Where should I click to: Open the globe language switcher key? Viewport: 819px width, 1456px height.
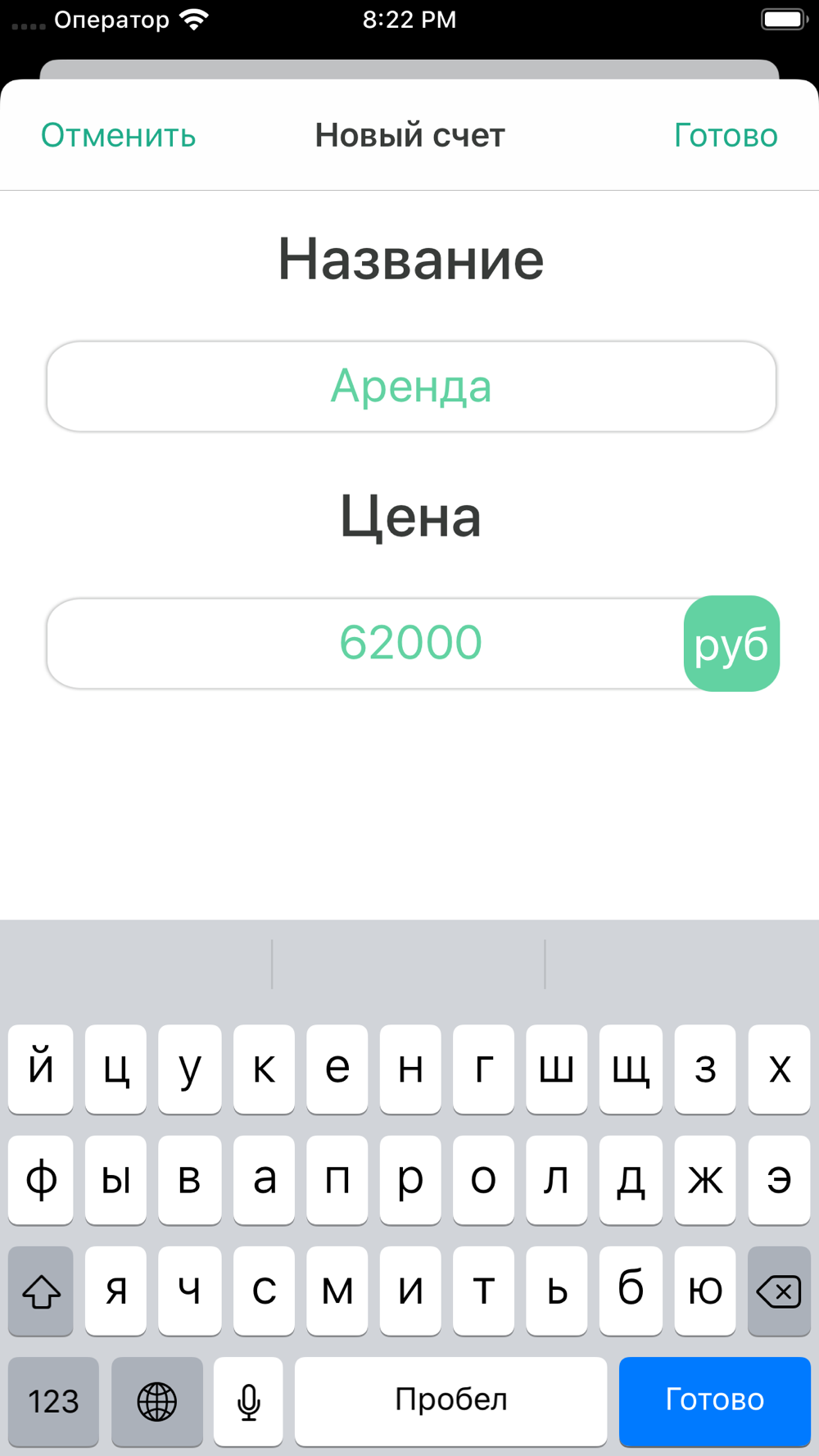(157, 1401)
